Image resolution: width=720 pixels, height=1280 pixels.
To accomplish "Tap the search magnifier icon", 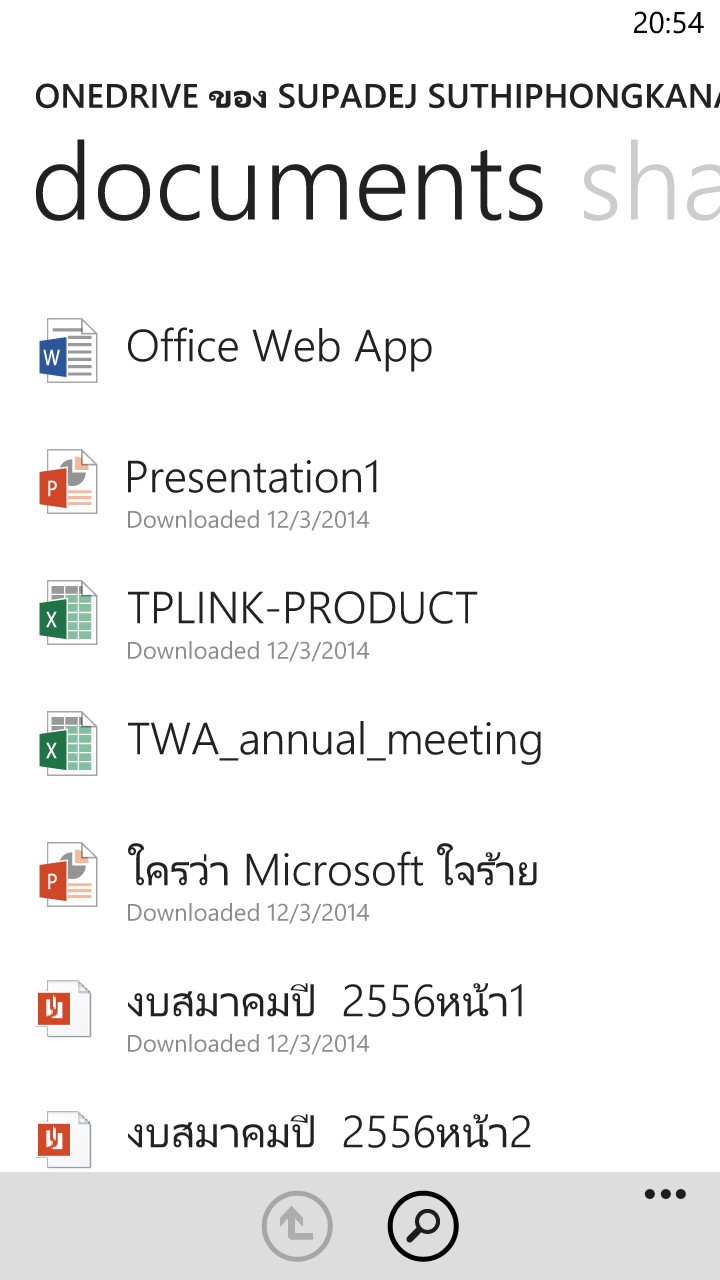I will point(422,1226).
